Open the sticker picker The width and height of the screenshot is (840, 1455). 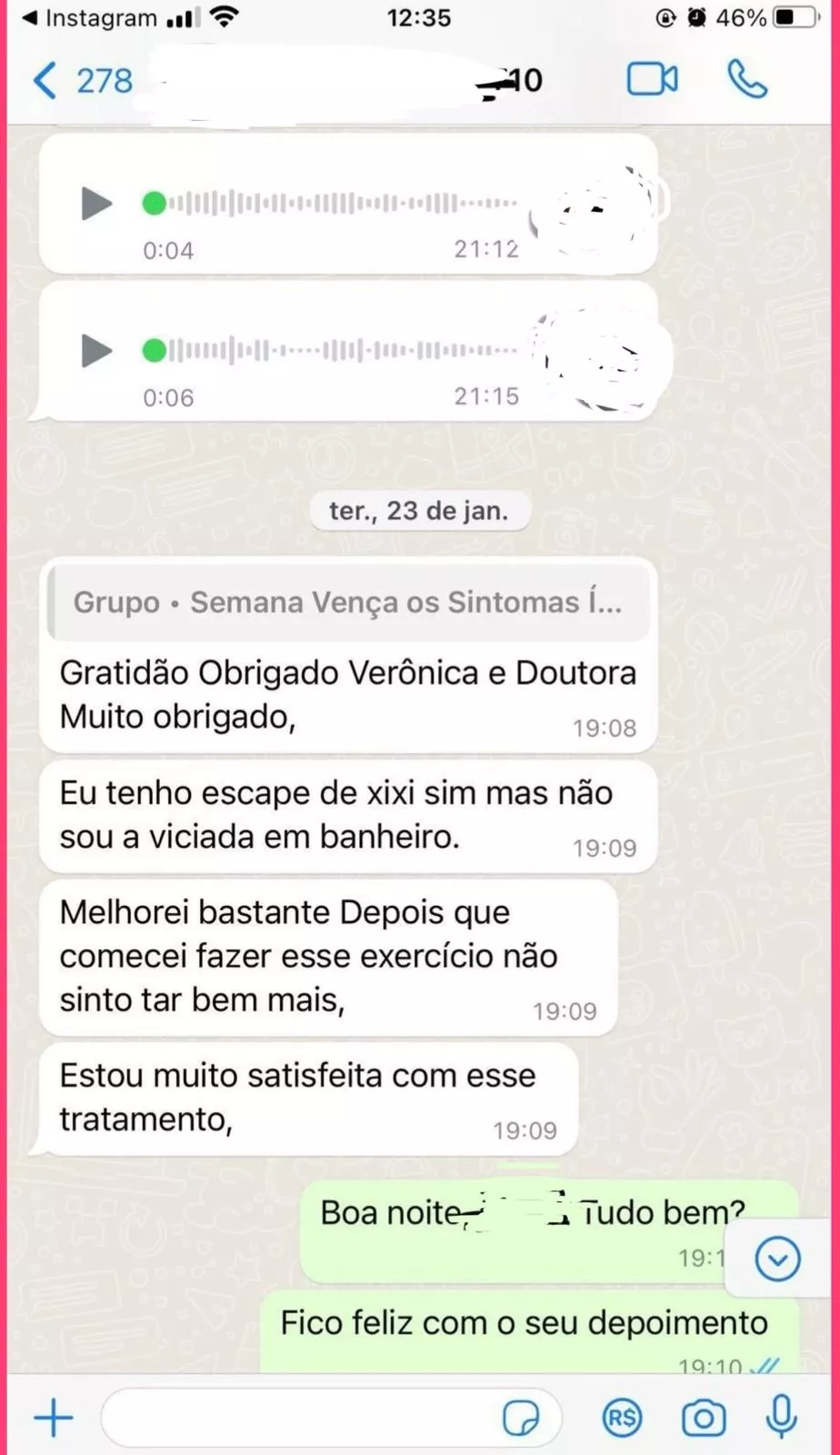point(521,1418)
